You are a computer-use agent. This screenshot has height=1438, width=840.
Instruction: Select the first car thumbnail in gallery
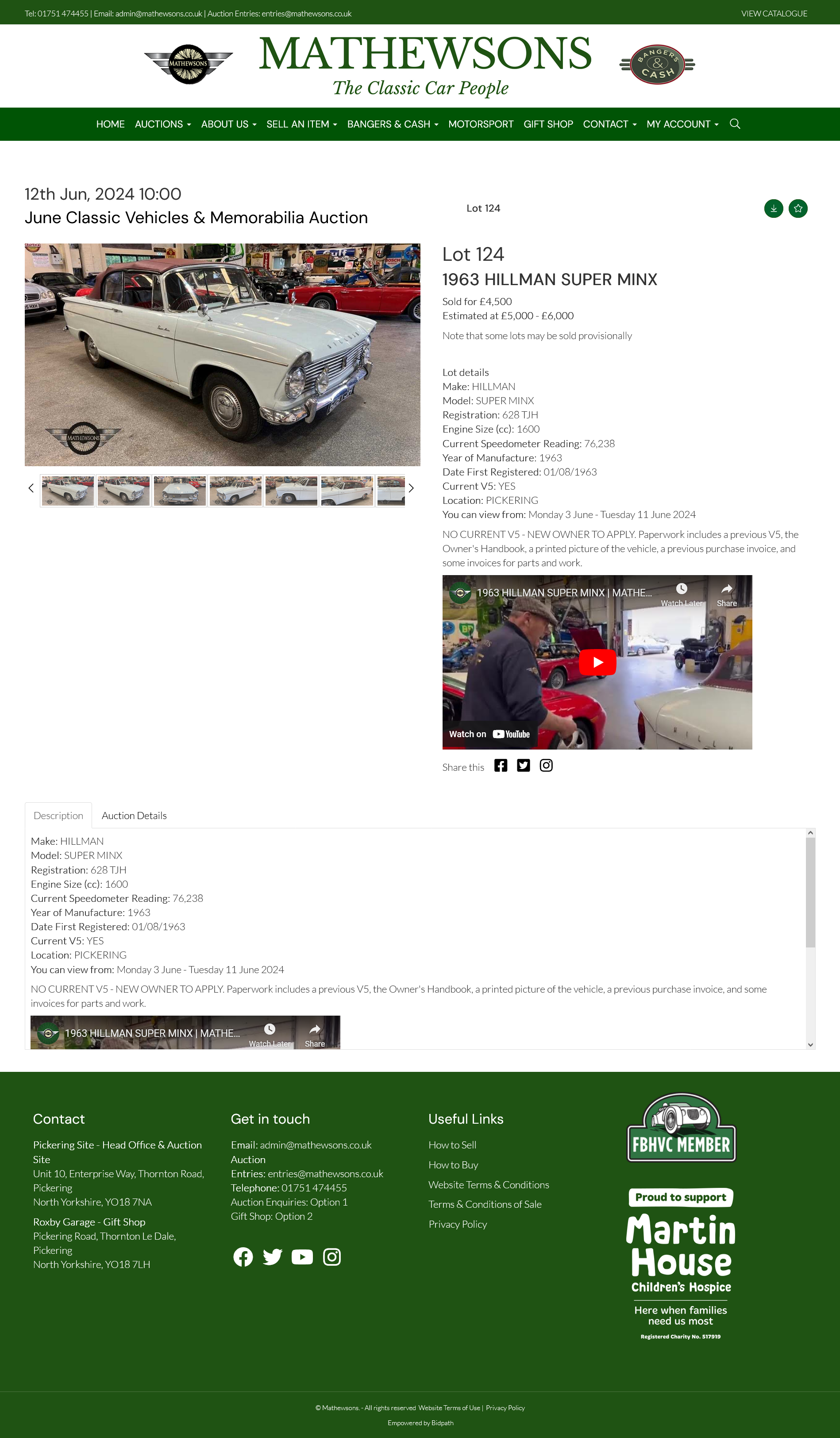point(67,490)
